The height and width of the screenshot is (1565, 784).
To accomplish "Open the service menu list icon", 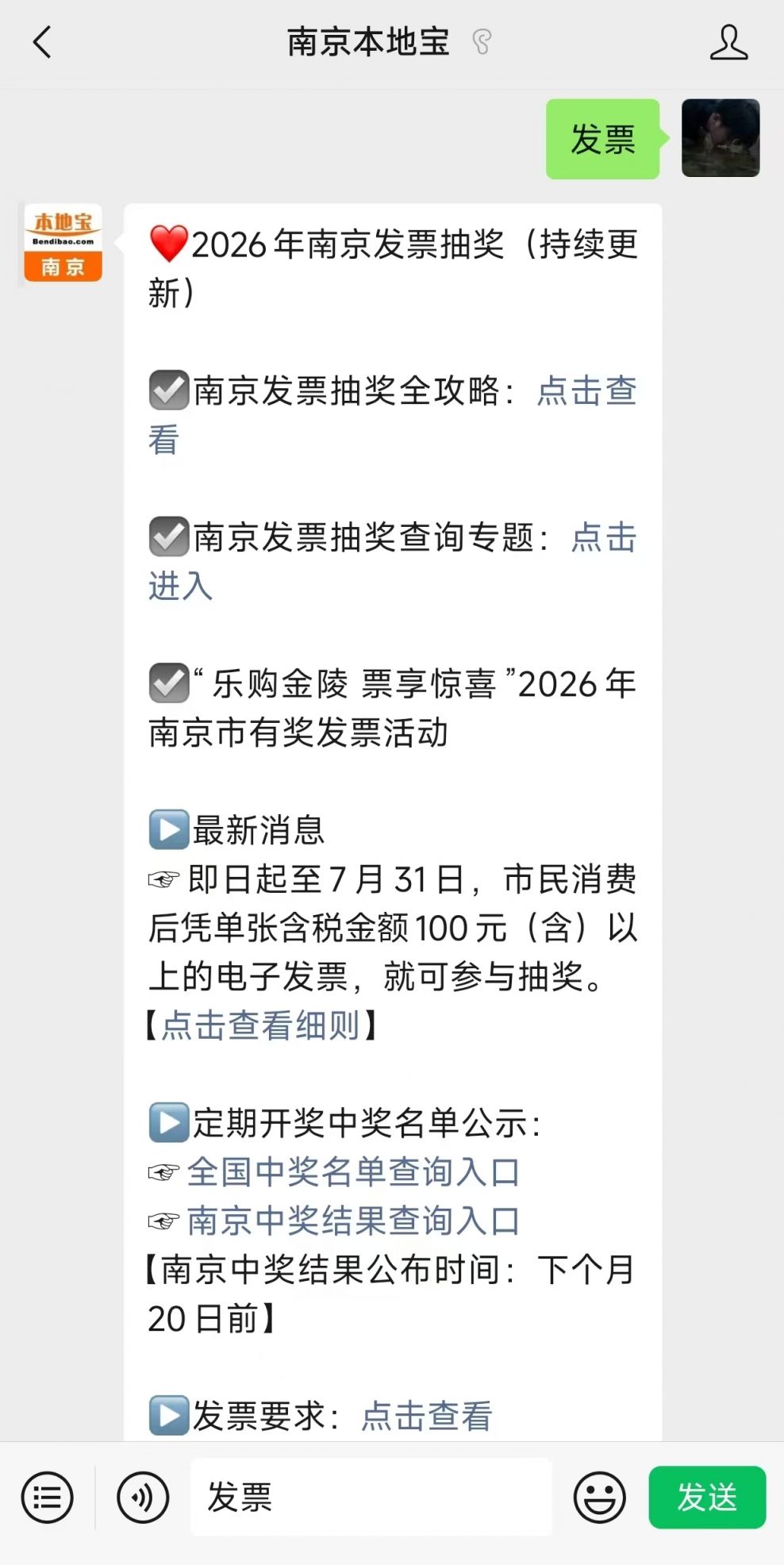I will point(48,1498).
